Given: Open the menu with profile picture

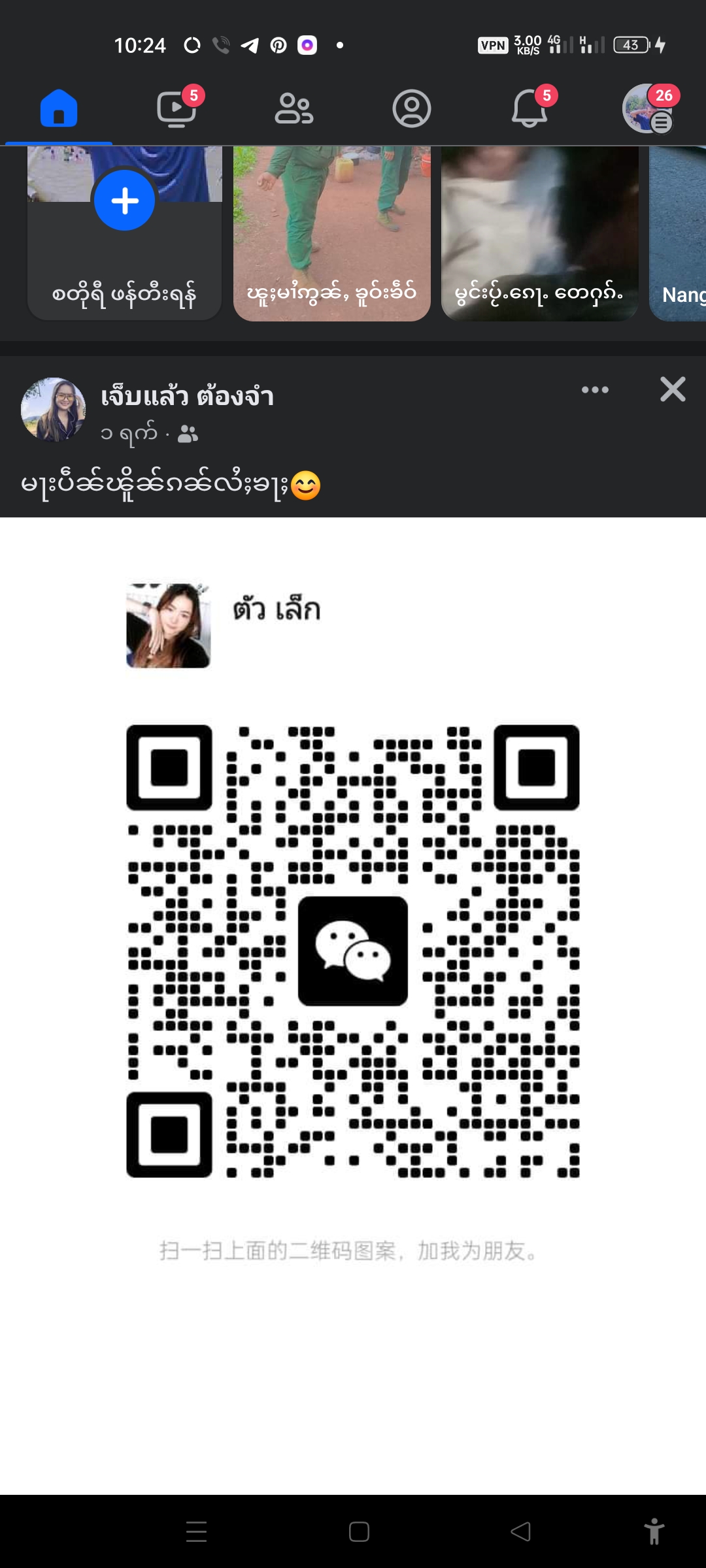Looking at the screenshot, I should 647,108.
